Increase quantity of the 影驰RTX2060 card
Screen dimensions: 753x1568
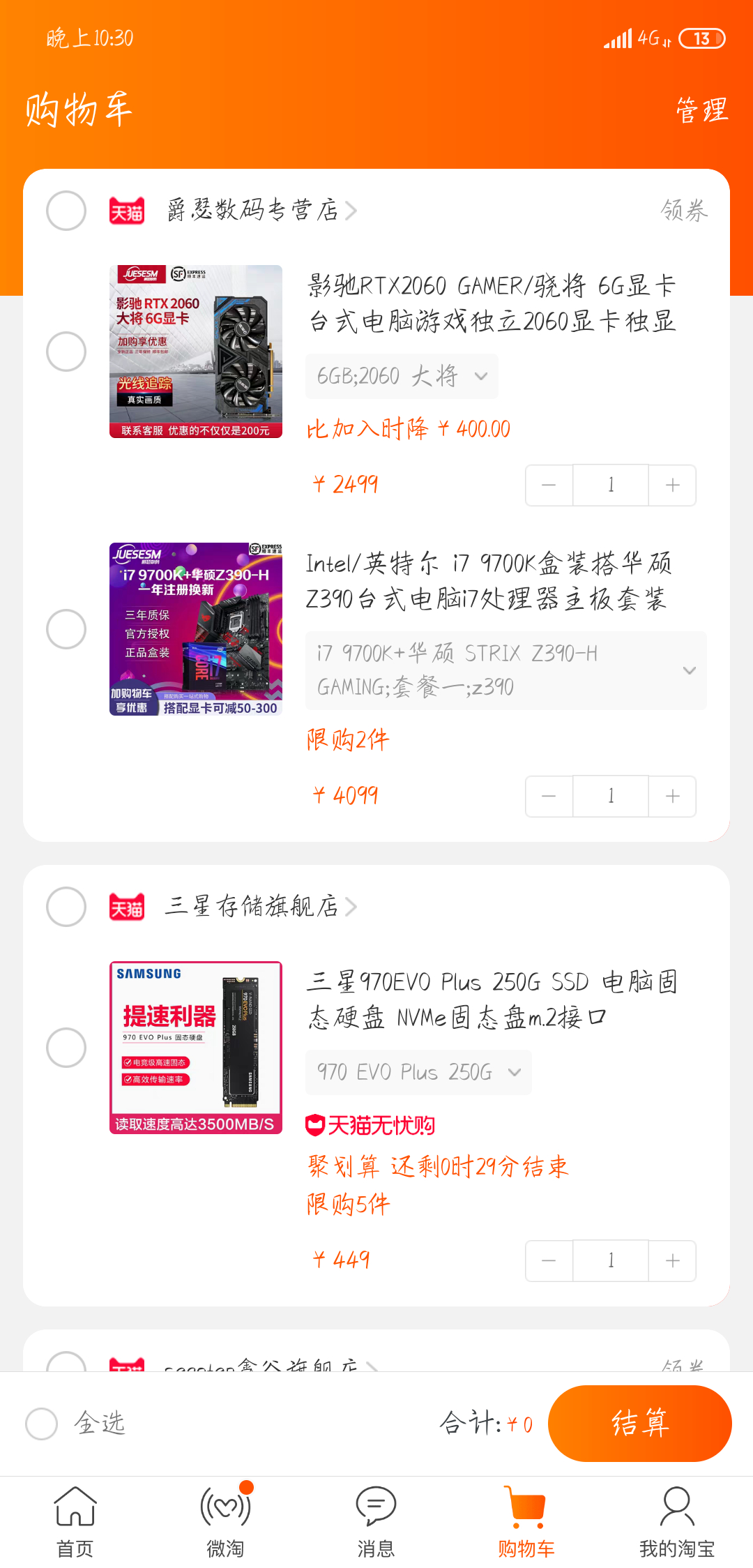click(672, 485)
